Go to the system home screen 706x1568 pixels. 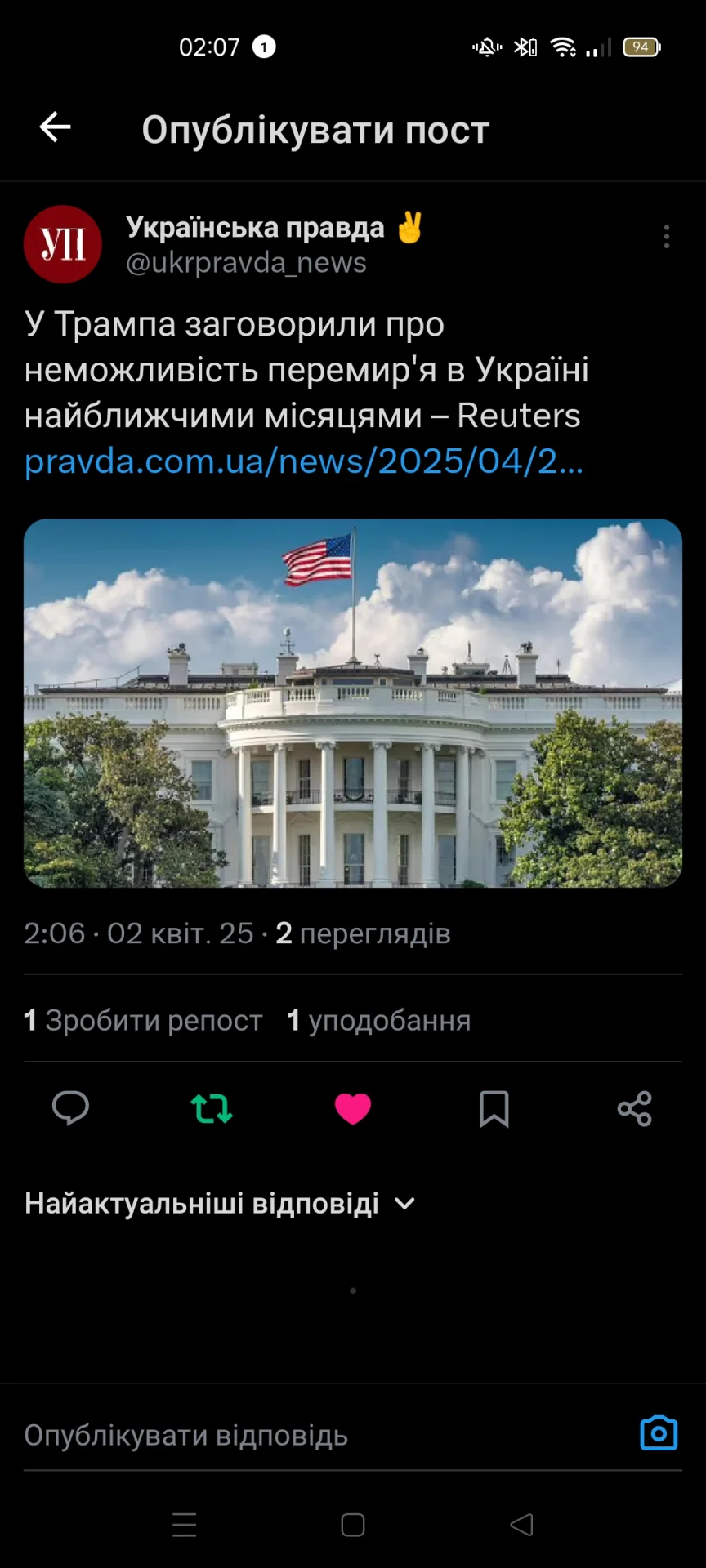[353, 1525]
